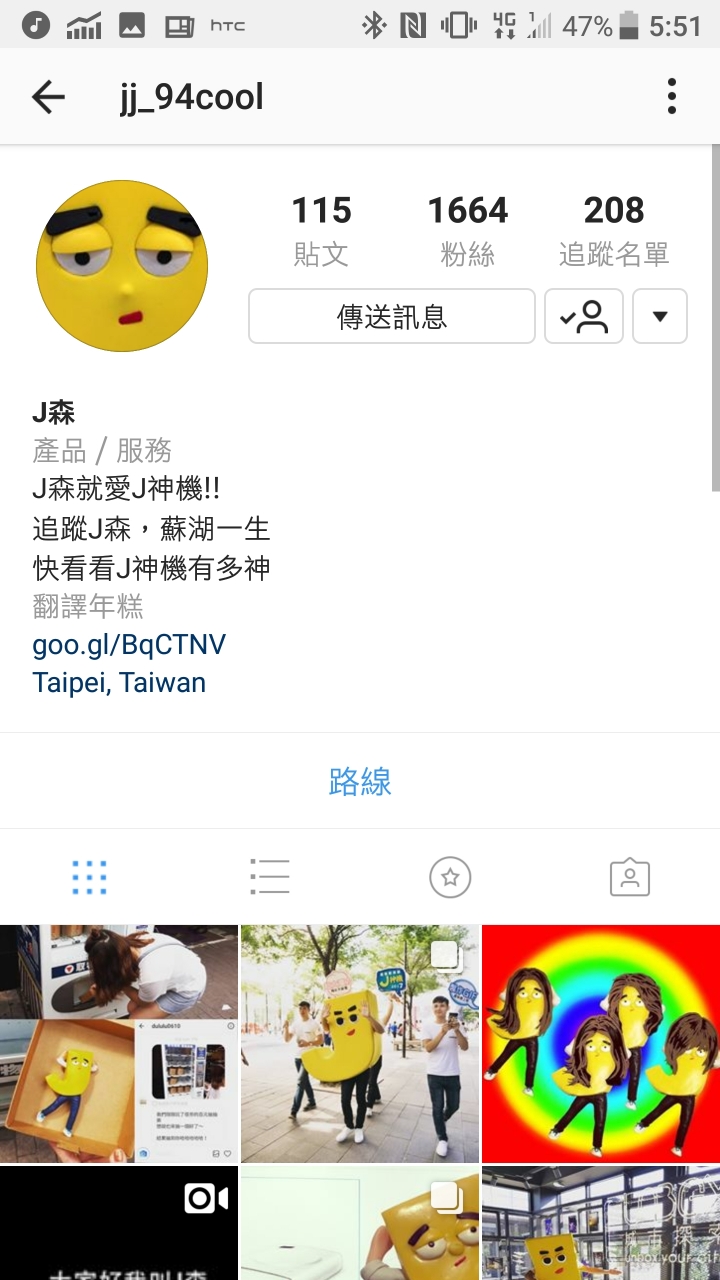
Task: Open the black video post
Action: tap(119, 1223)
